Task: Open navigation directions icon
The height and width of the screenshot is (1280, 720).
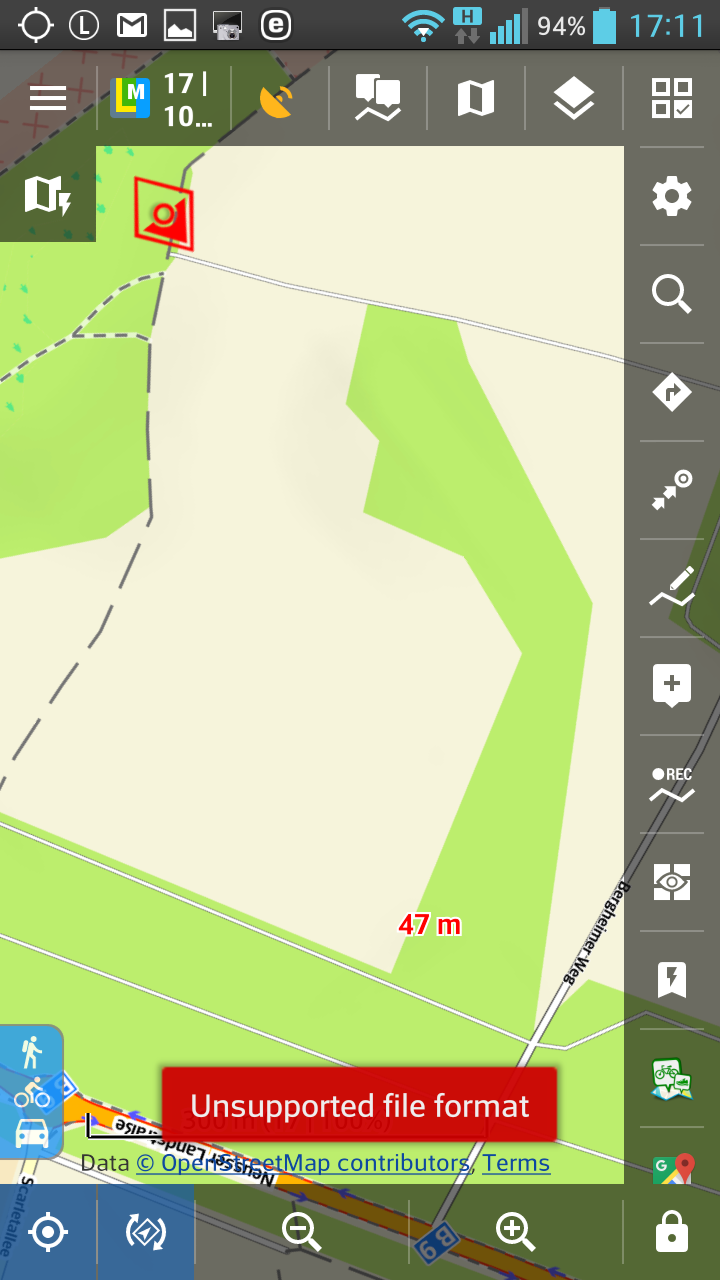Action: [x=672, y=392]
